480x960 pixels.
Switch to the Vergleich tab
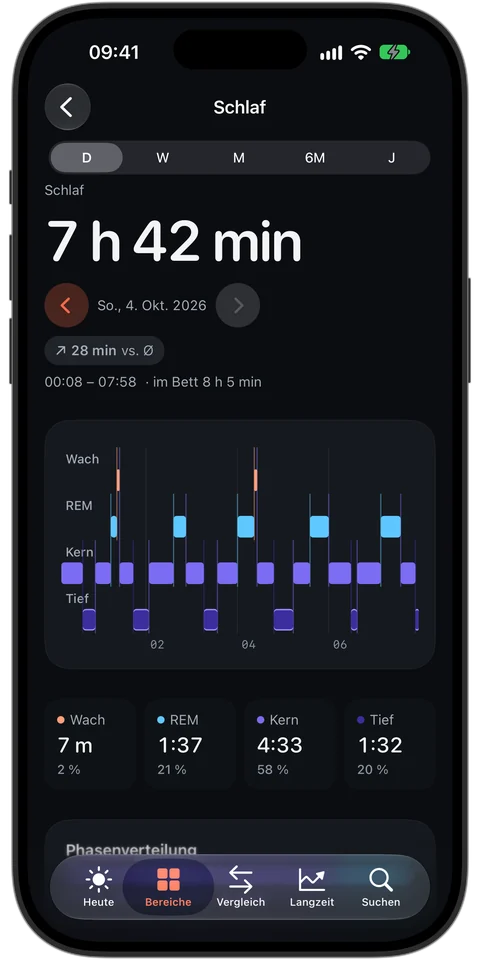[x=241, y=887]
